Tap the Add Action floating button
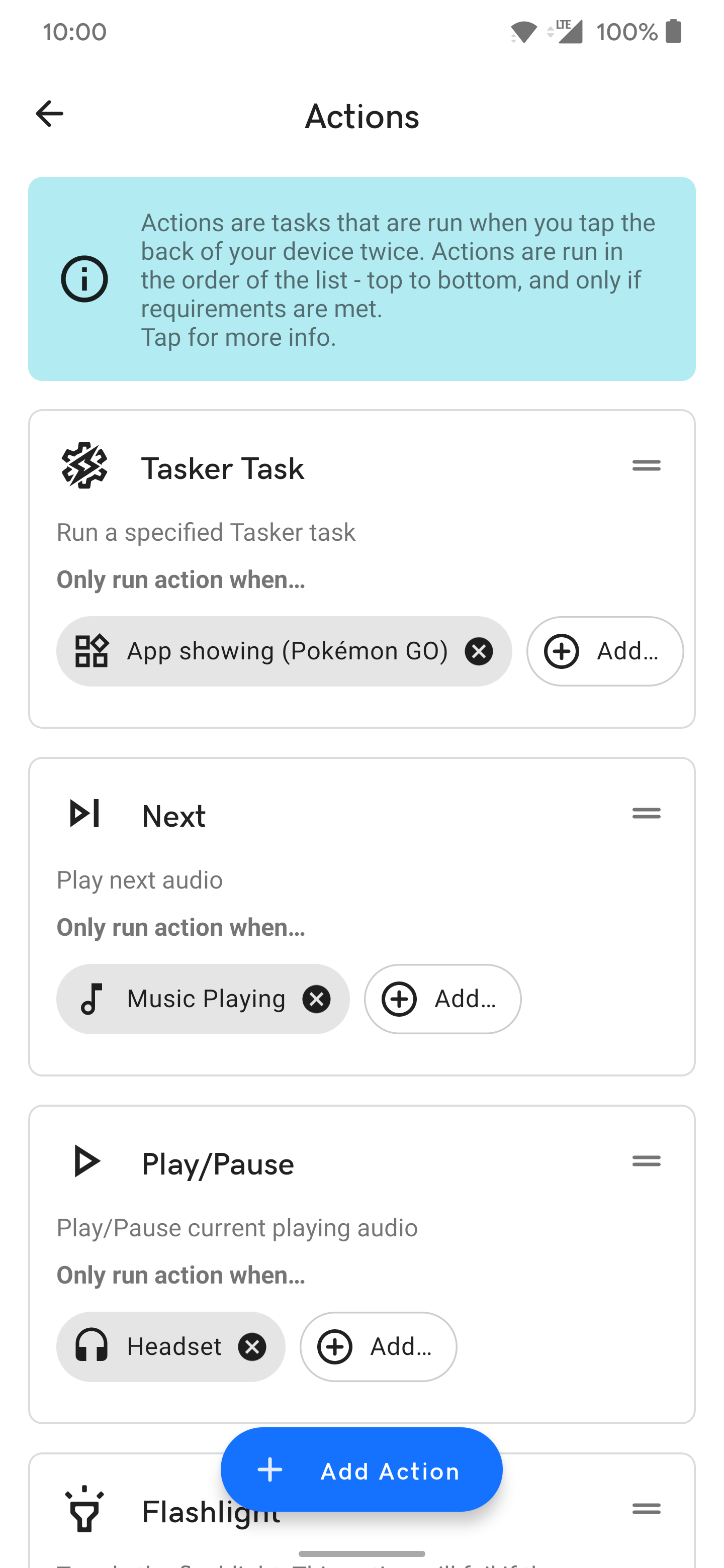 tap(361, 1469)
